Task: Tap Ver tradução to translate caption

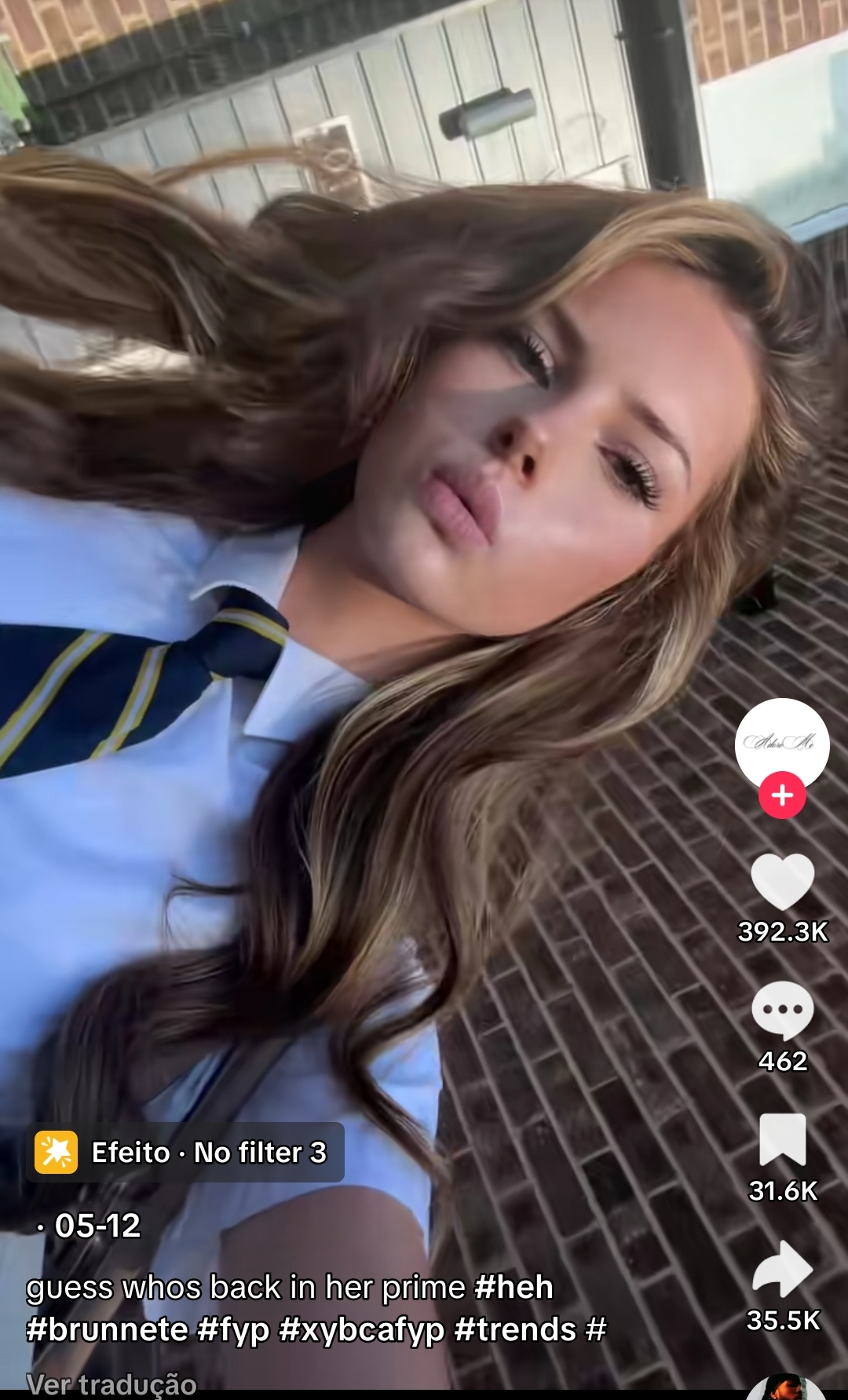Action: click(111, 1384)
